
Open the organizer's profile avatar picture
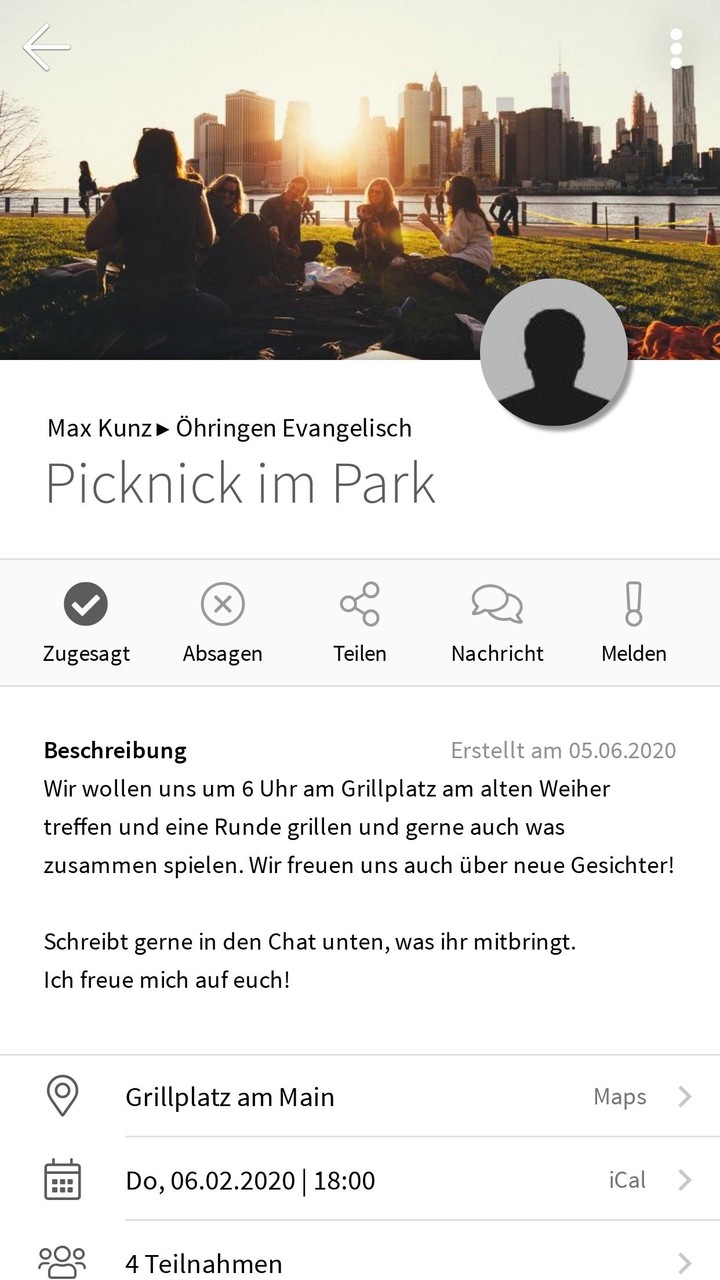[555, 351]
